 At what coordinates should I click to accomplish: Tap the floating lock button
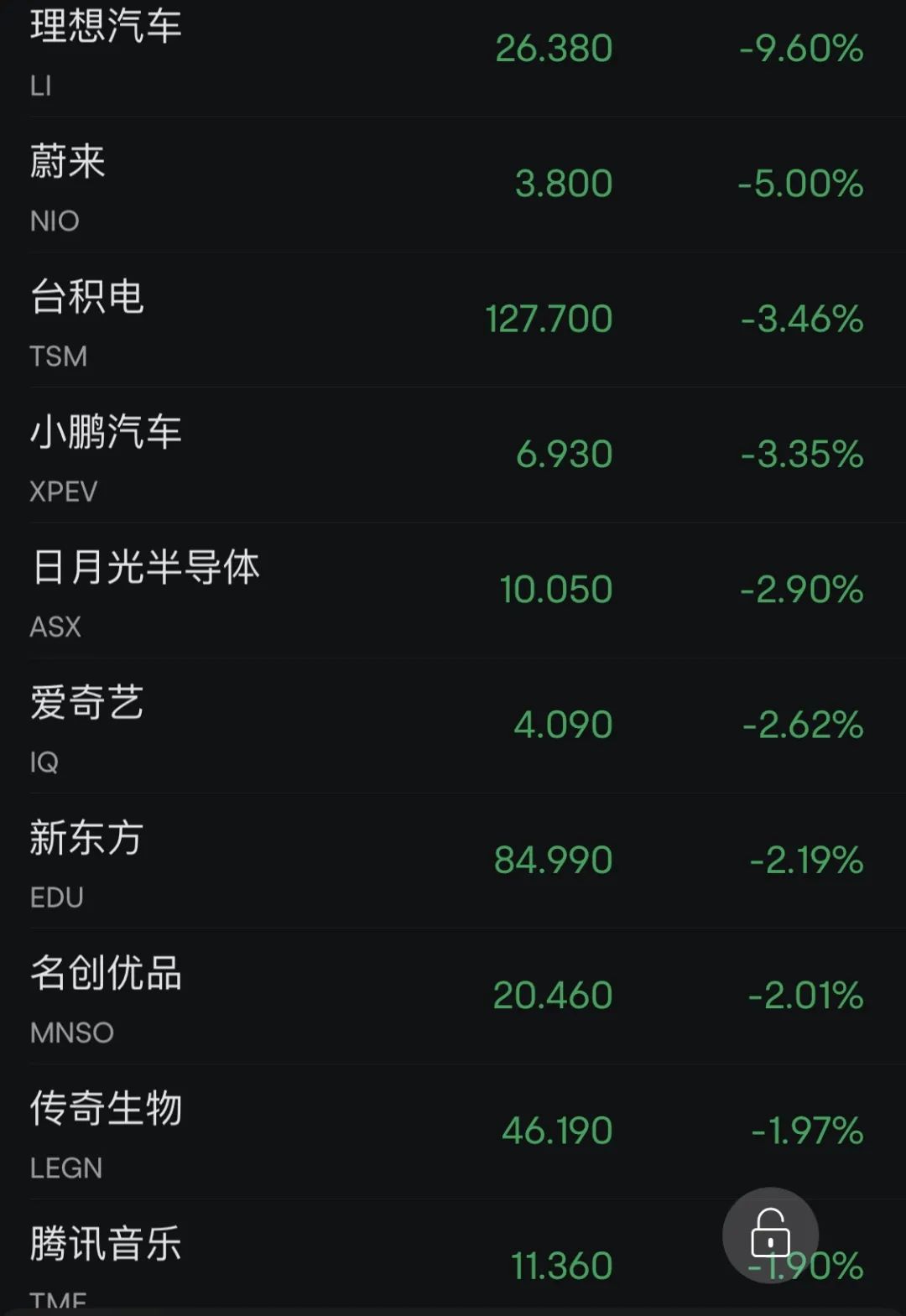pyautogui.click(x=770, y=1235)
